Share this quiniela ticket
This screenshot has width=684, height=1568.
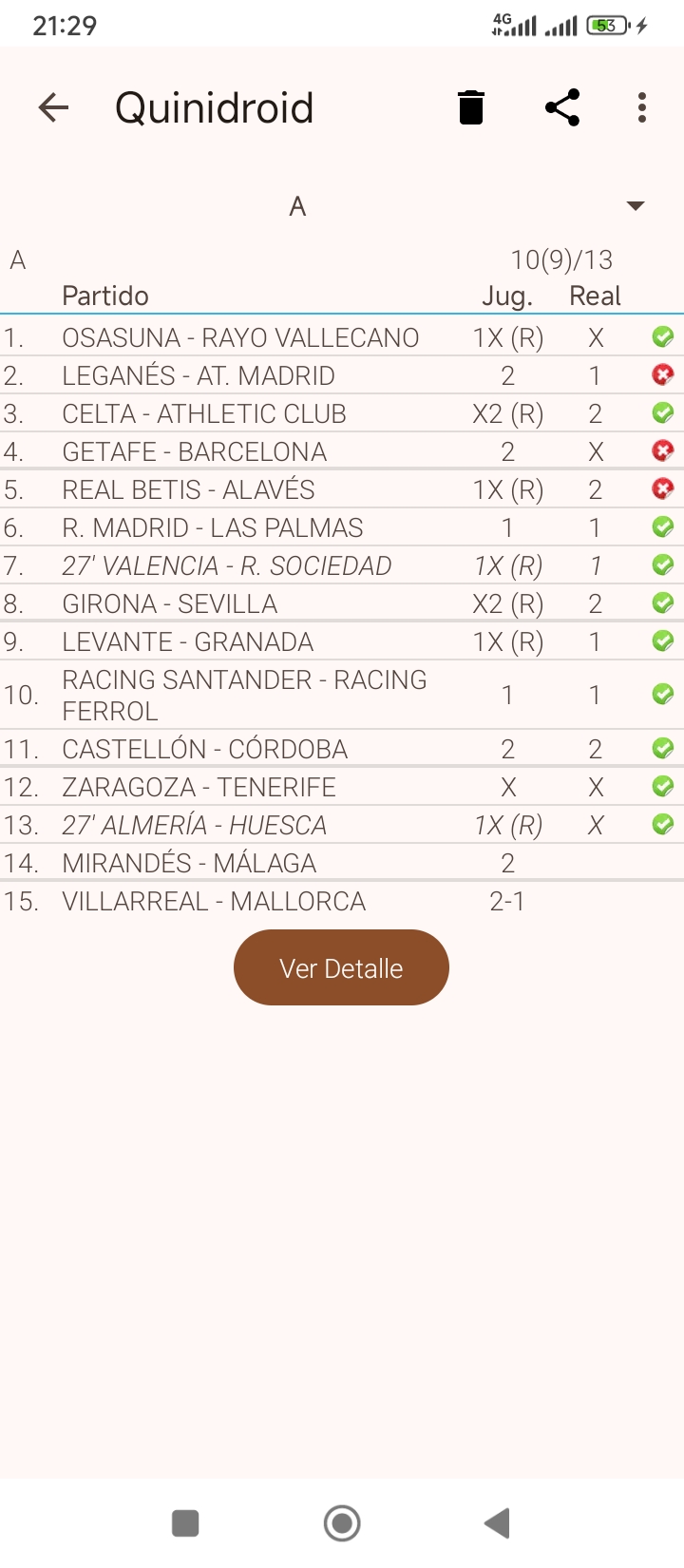click(562, 107)
